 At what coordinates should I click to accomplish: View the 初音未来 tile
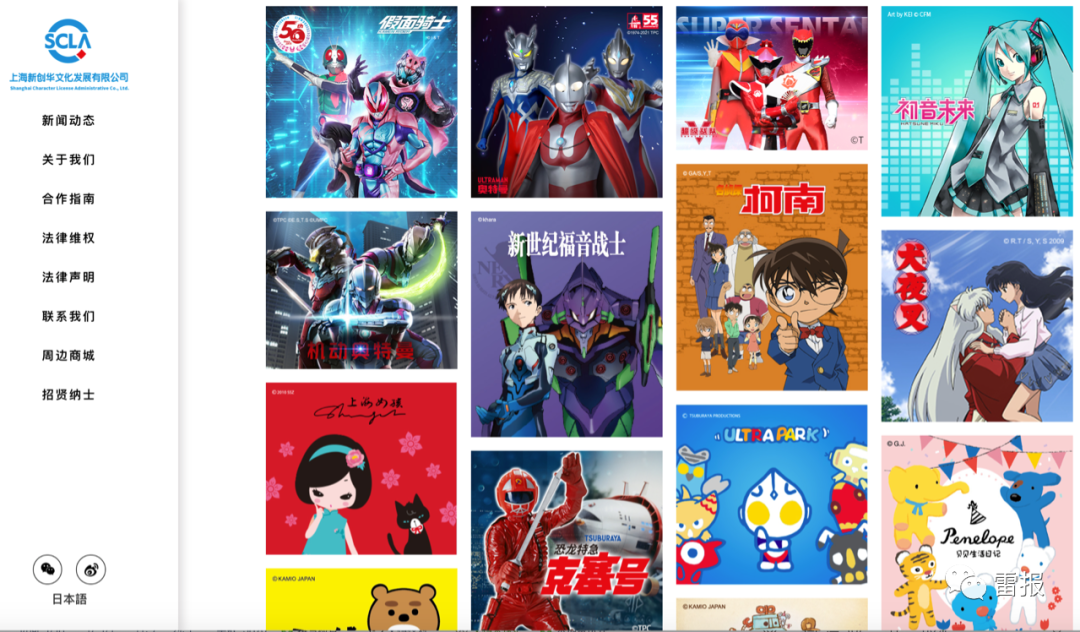coord(976,111)
